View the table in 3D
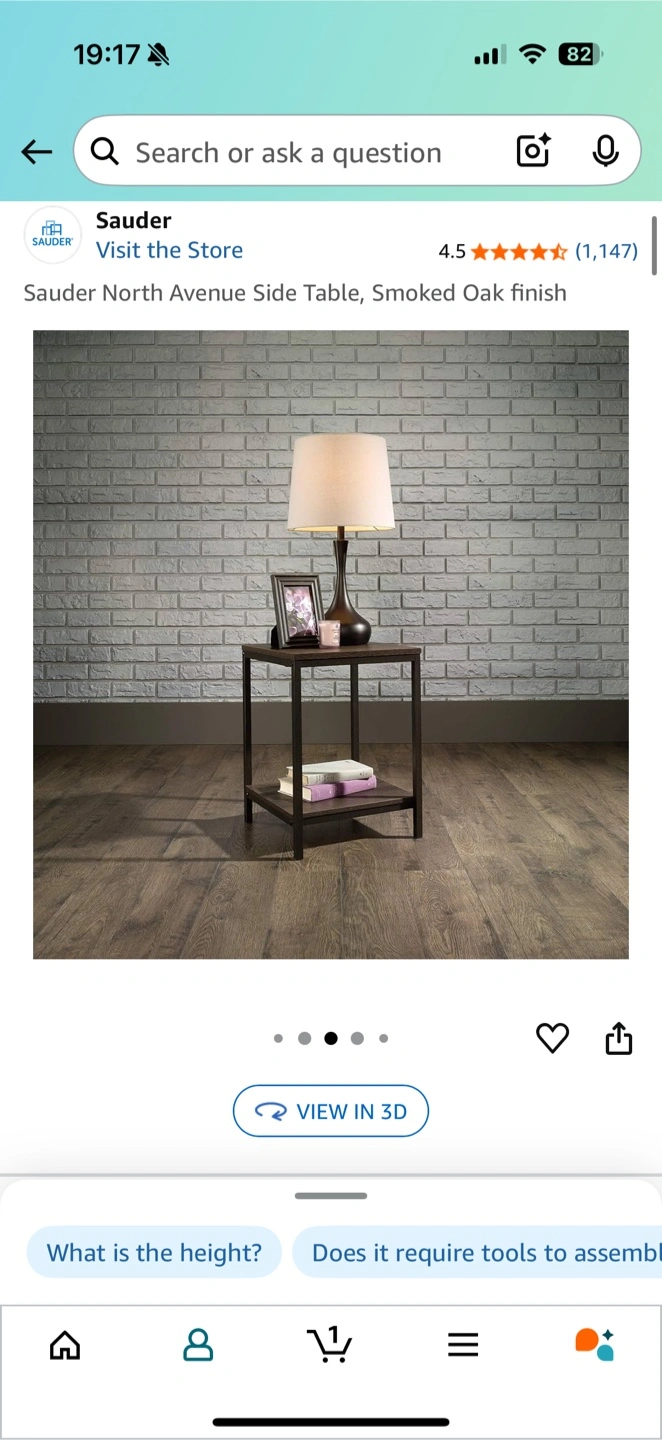 tap(331, 1111)
